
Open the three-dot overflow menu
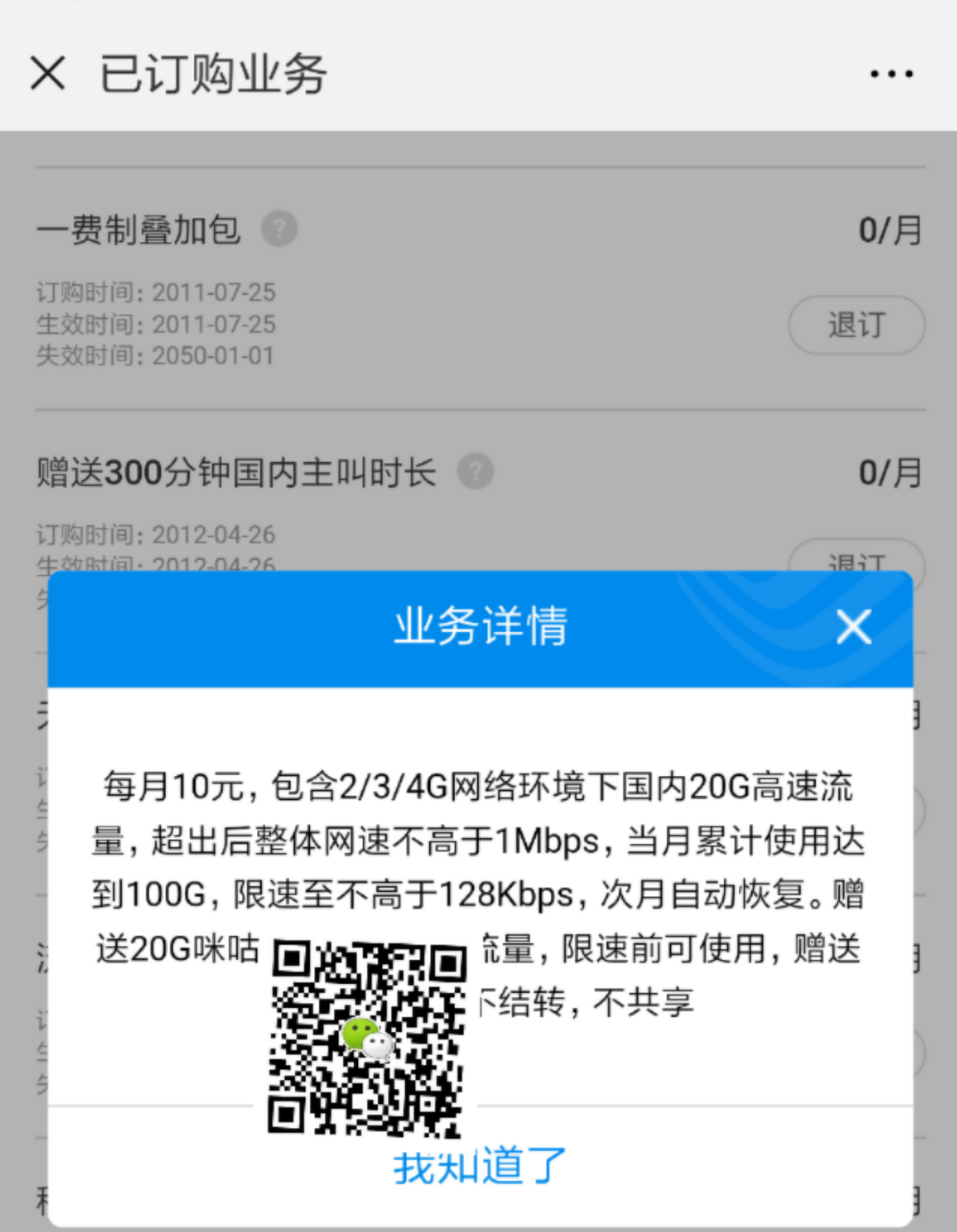[x=891, y=74]
